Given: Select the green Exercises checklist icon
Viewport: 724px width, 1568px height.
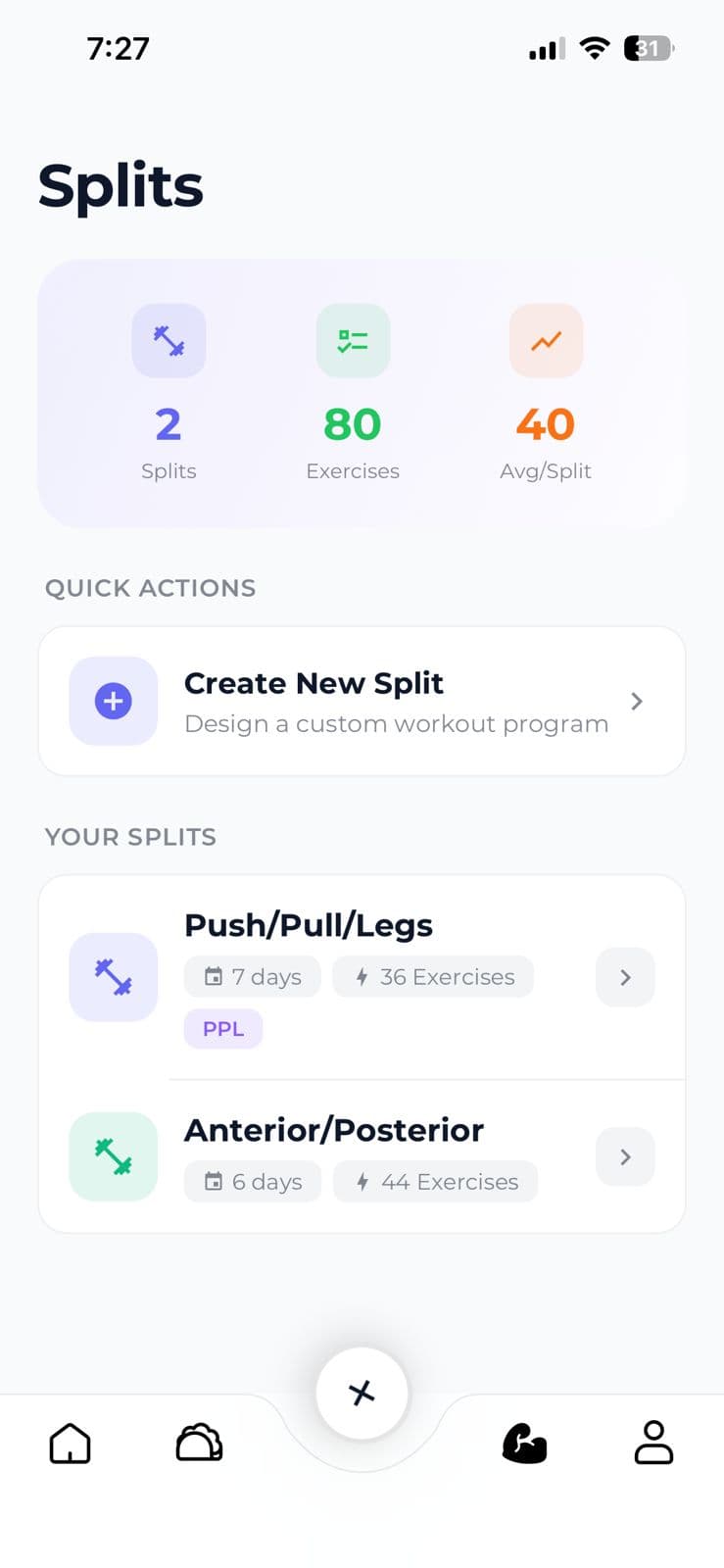Looking at the screenshot, I should 353,340.
